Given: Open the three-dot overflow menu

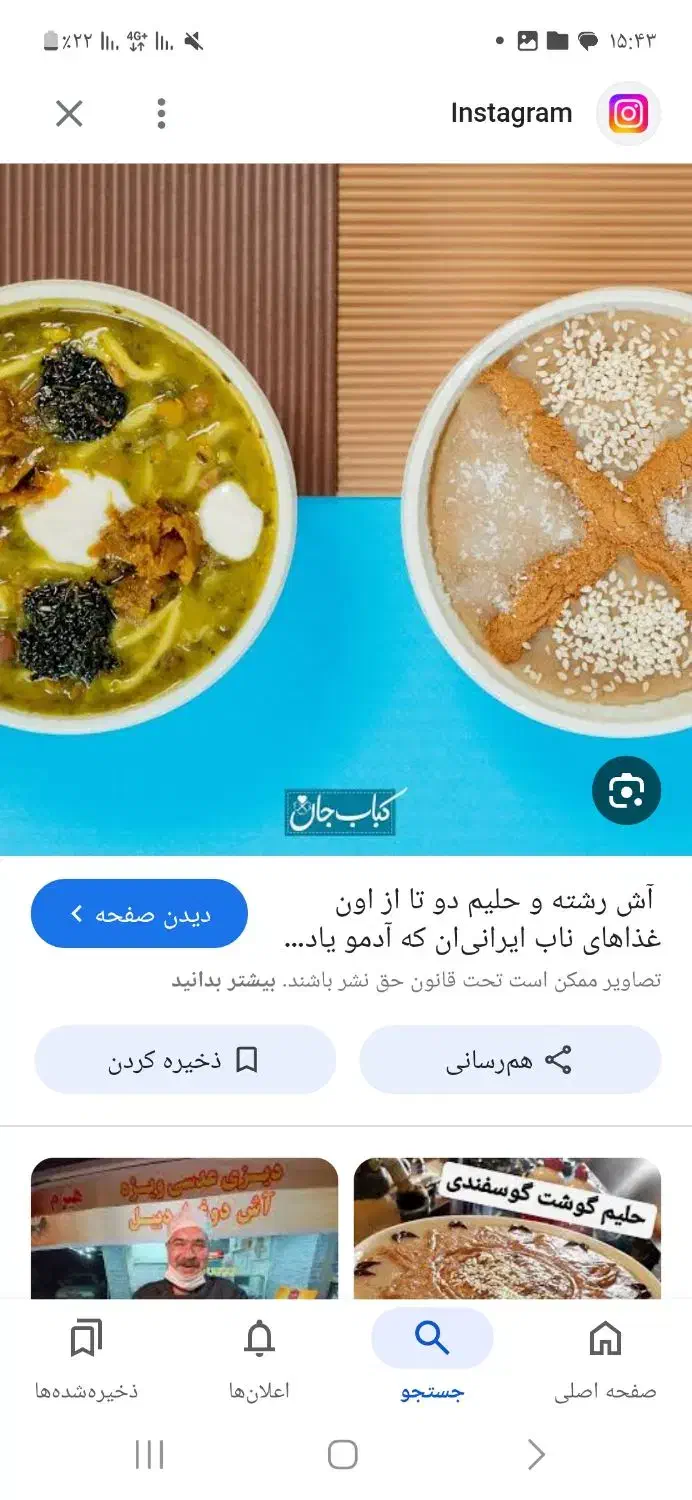Looking at the screenshot, I should [161, 114].
